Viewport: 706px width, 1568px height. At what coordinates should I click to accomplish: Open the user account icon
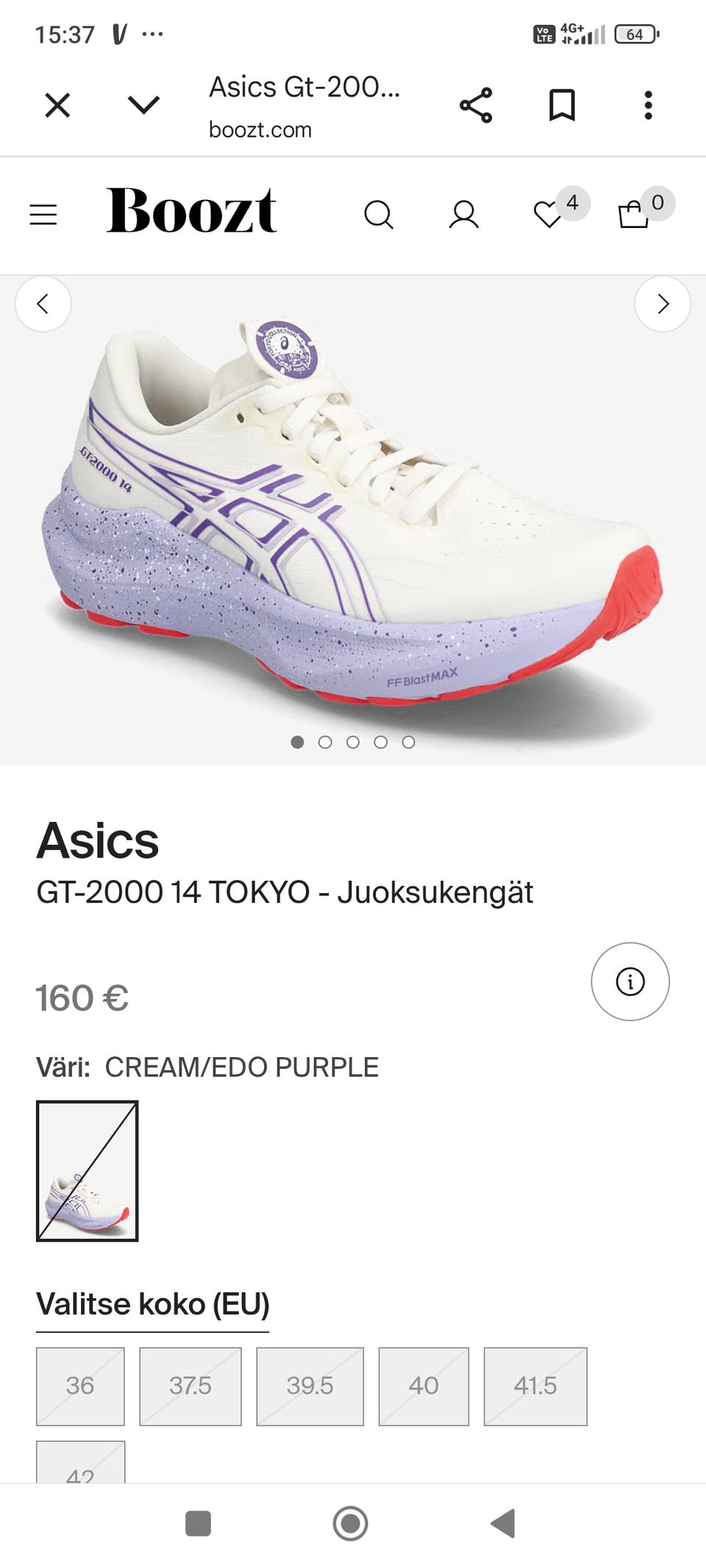(464, 215)
